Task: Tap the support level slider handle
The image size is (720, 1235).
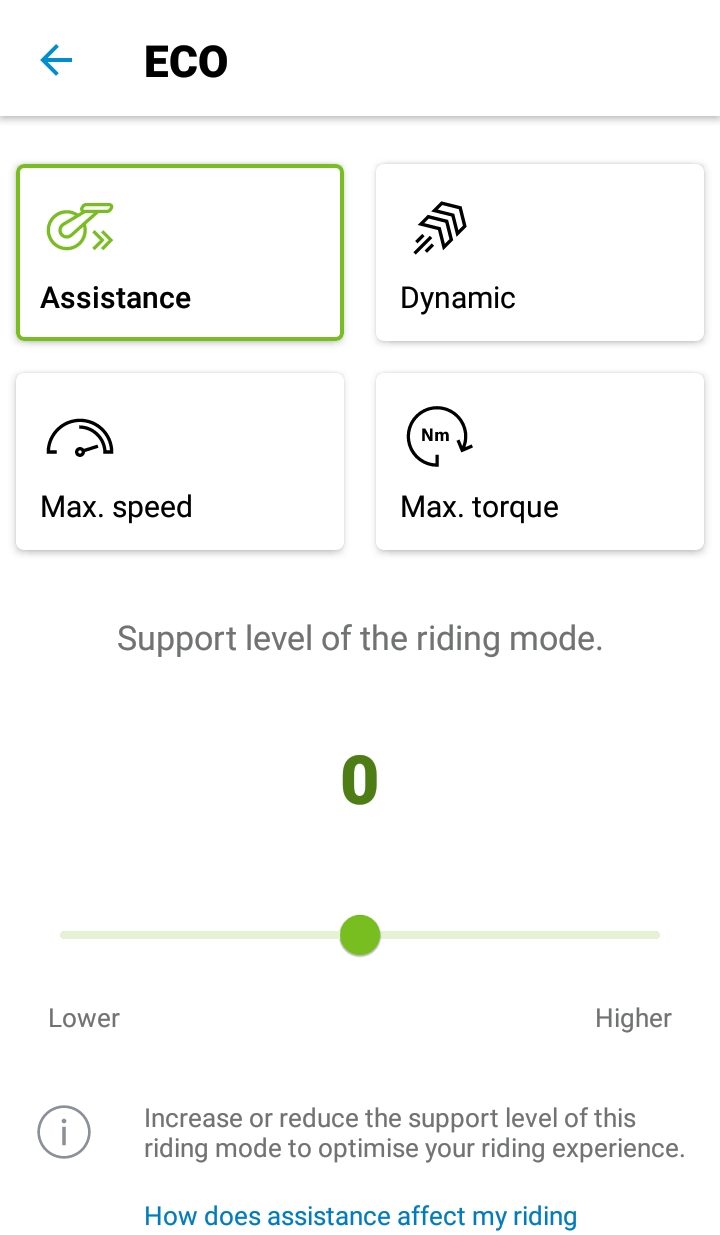Action: click(360, 935)
